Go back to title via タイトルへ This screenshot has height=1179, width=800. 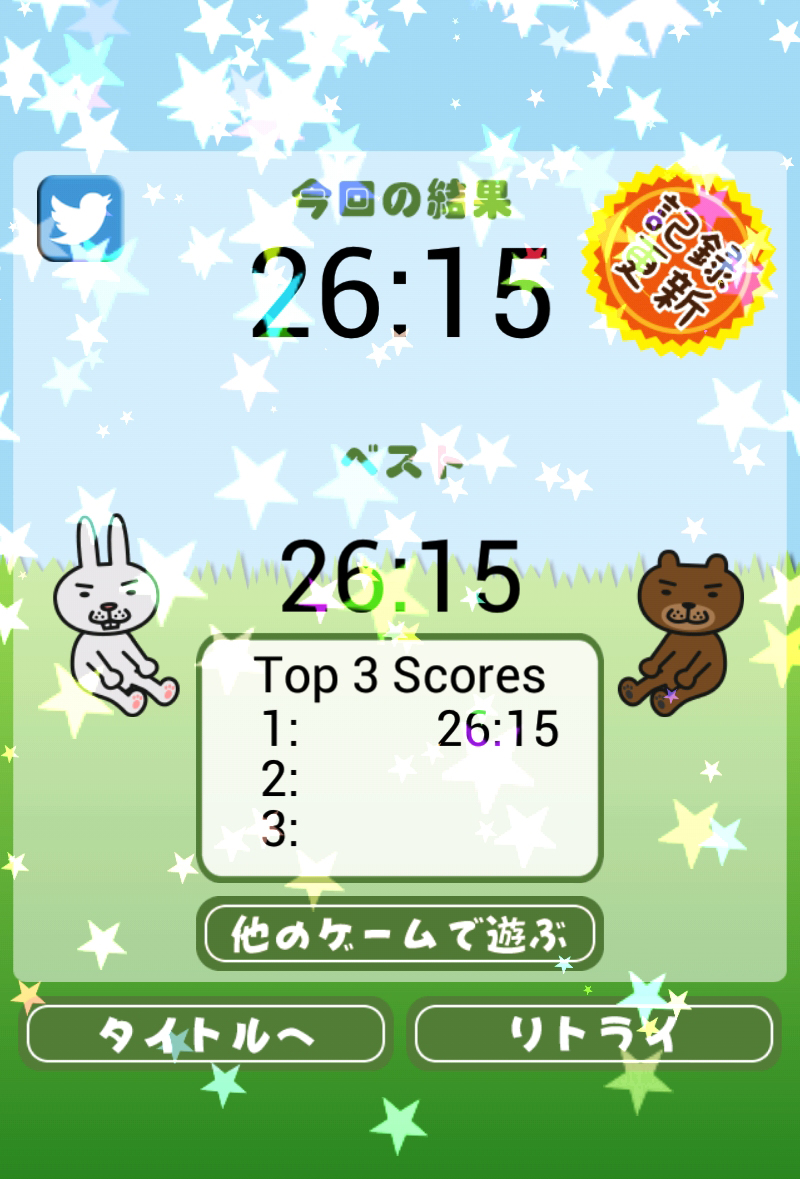tap(205, 1033)
